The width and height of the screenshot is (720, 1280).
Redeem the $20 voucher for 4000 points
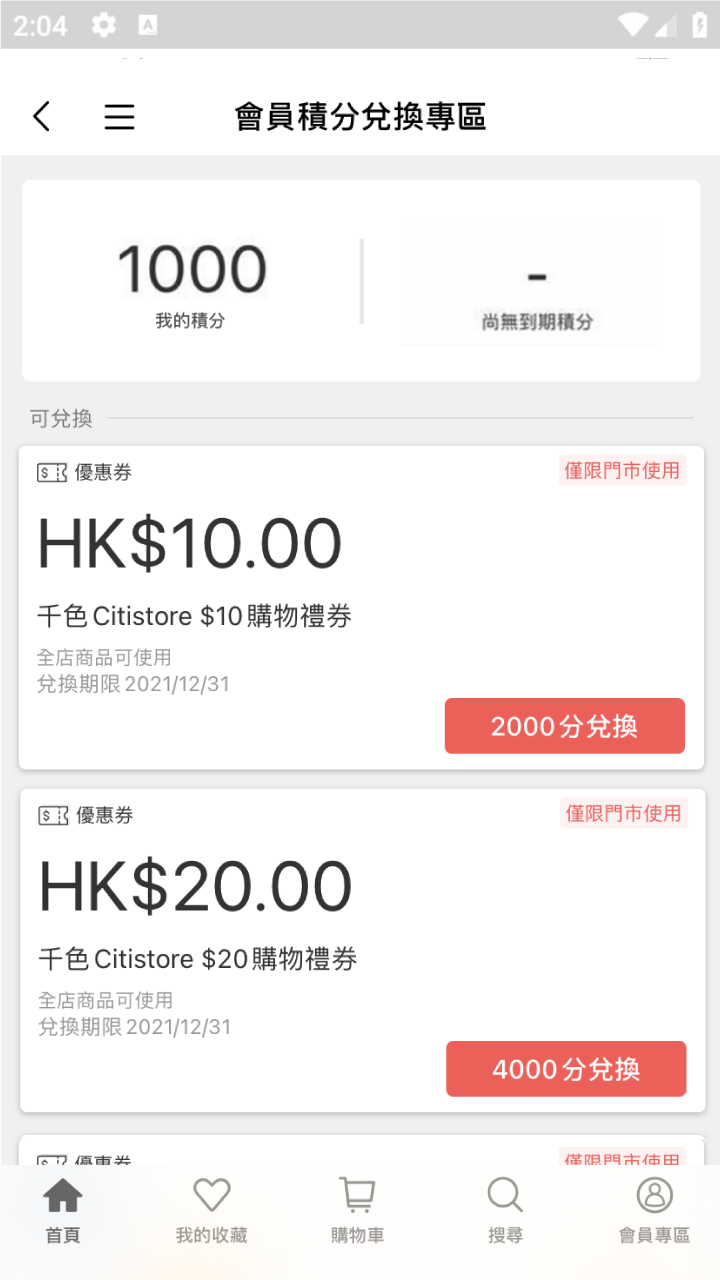[x=566, y=1069]
